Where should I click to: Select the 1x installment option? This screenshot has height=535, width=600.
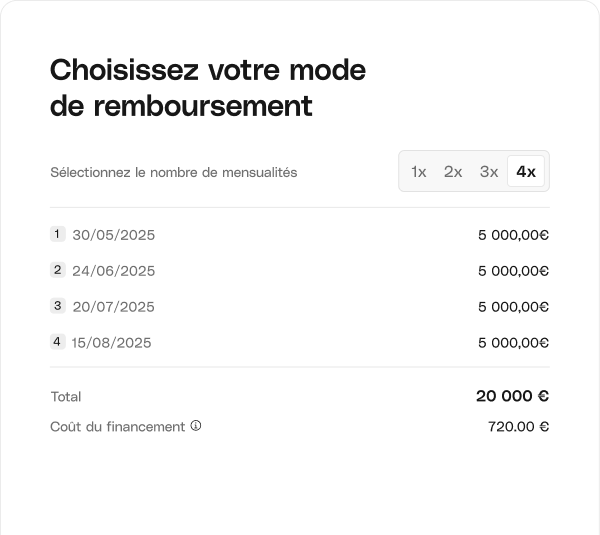pos(418,172)
